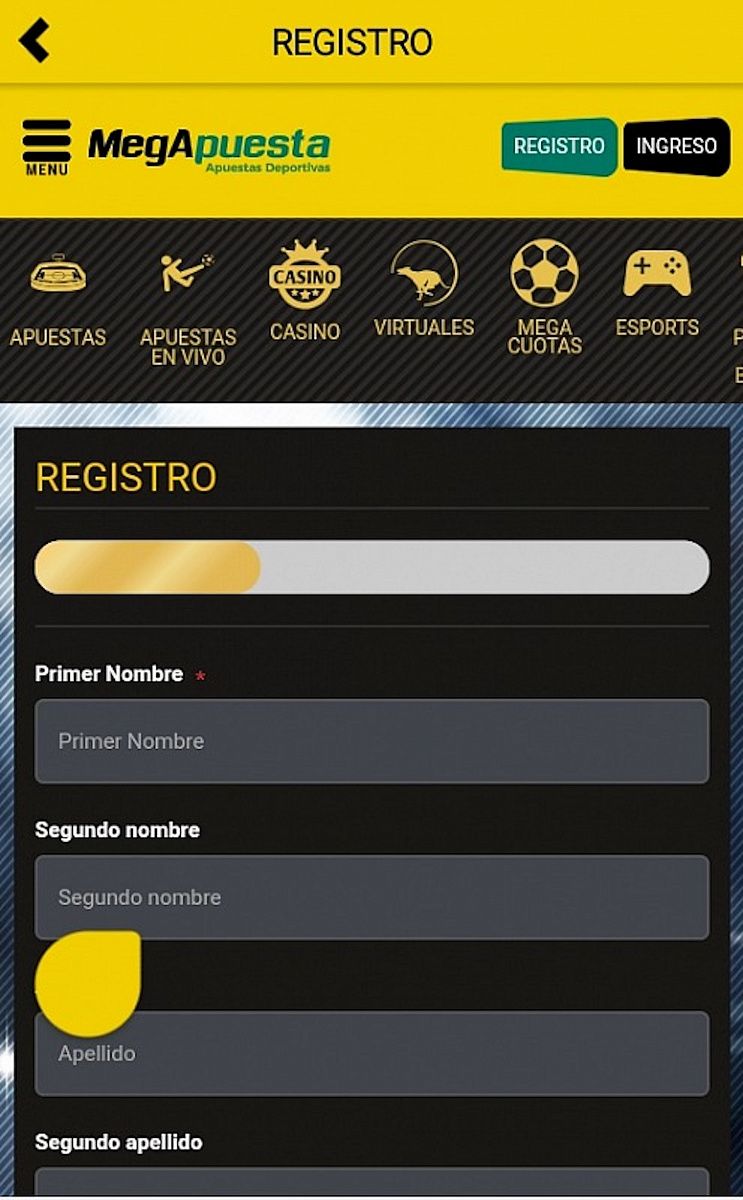Open the hamburger menu

(x=47, y=147)
